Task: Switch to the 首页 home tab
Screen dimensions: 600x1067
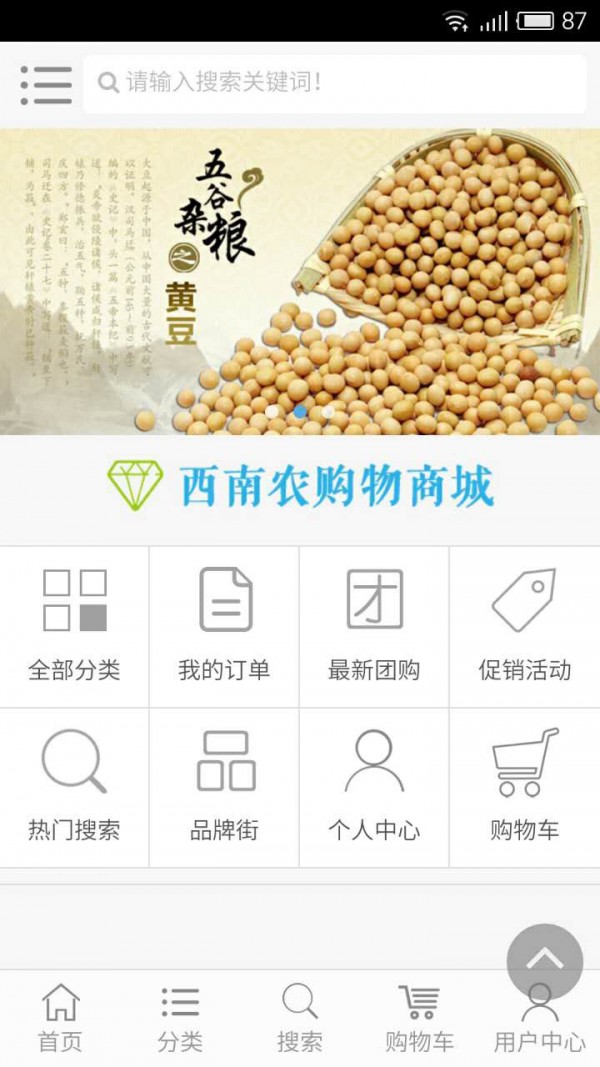Action: (60, 1018)
